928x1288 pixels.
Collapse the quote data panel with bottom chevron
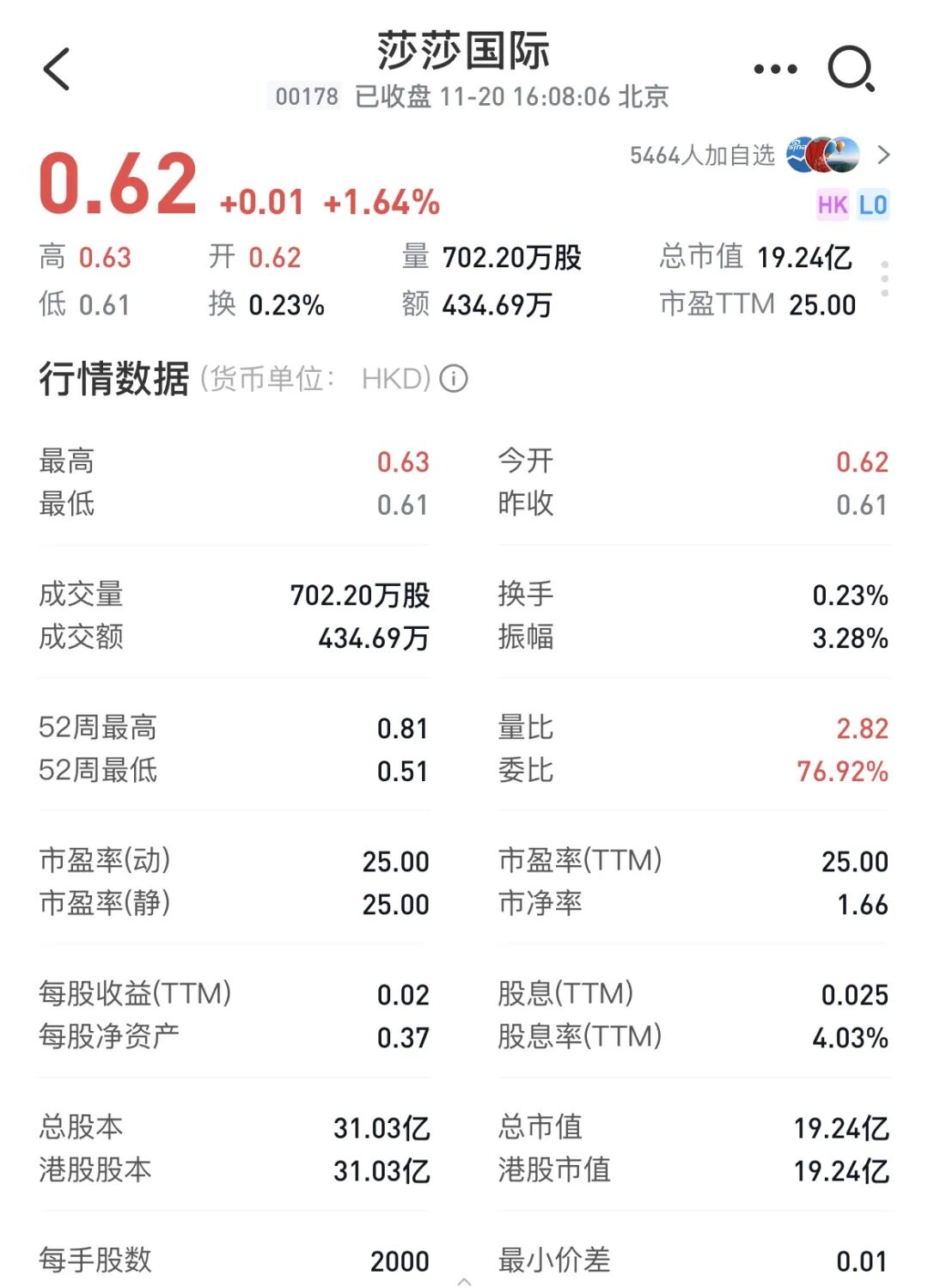464,1280
